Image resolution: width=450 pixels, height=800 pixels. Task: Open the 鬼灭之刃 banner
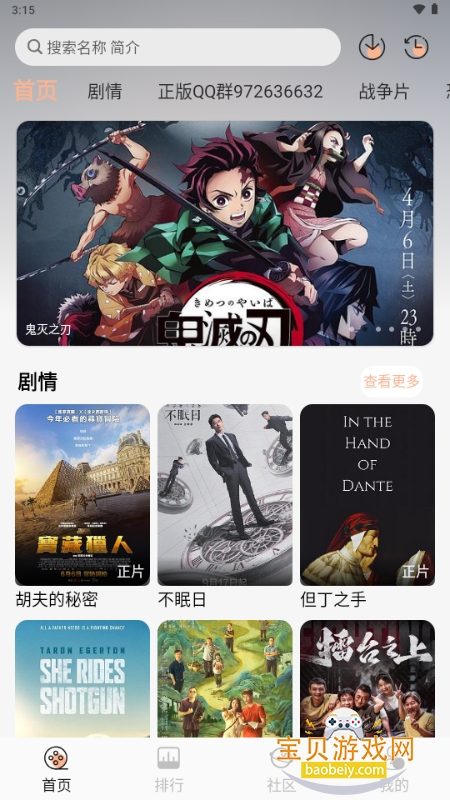coord(224,233)
